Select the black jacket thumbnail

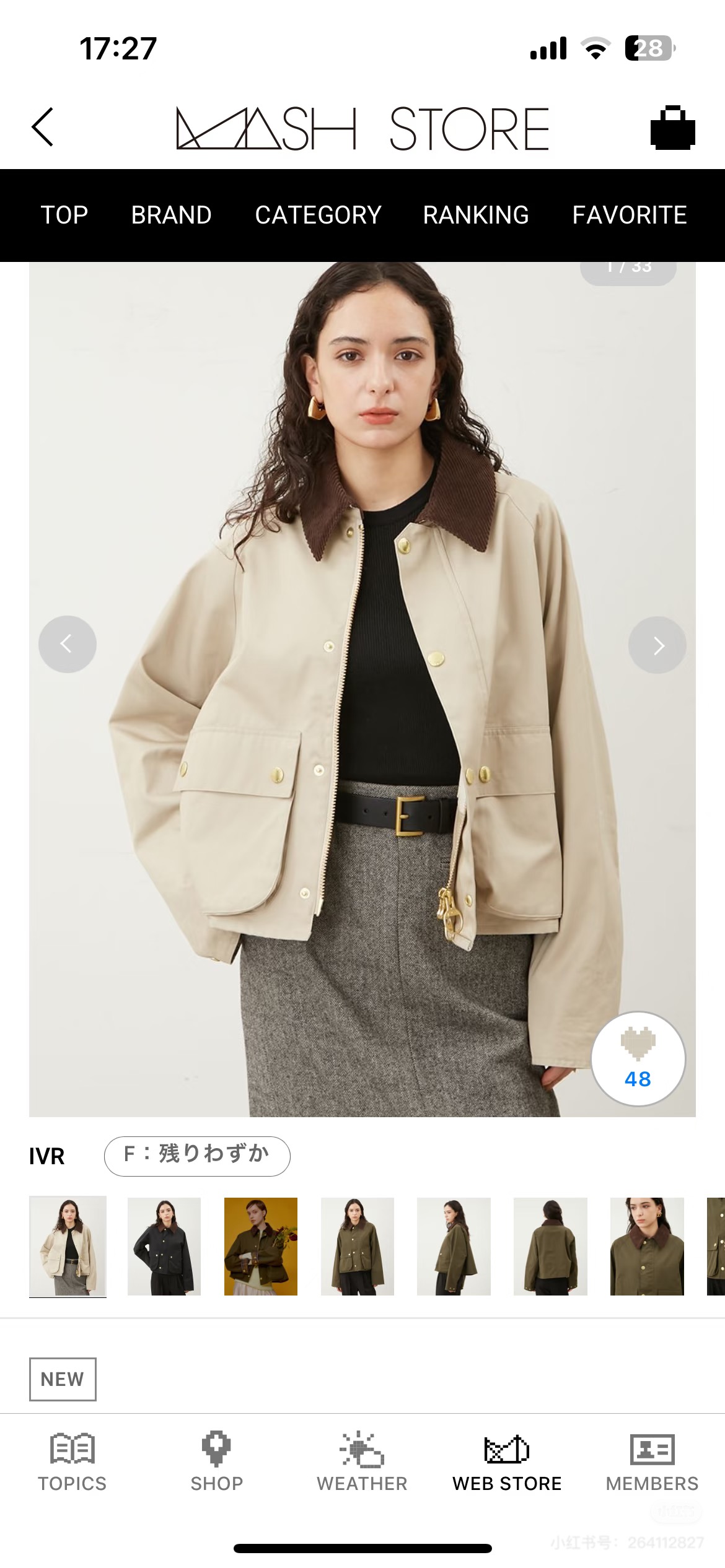tap(164, 1246)
